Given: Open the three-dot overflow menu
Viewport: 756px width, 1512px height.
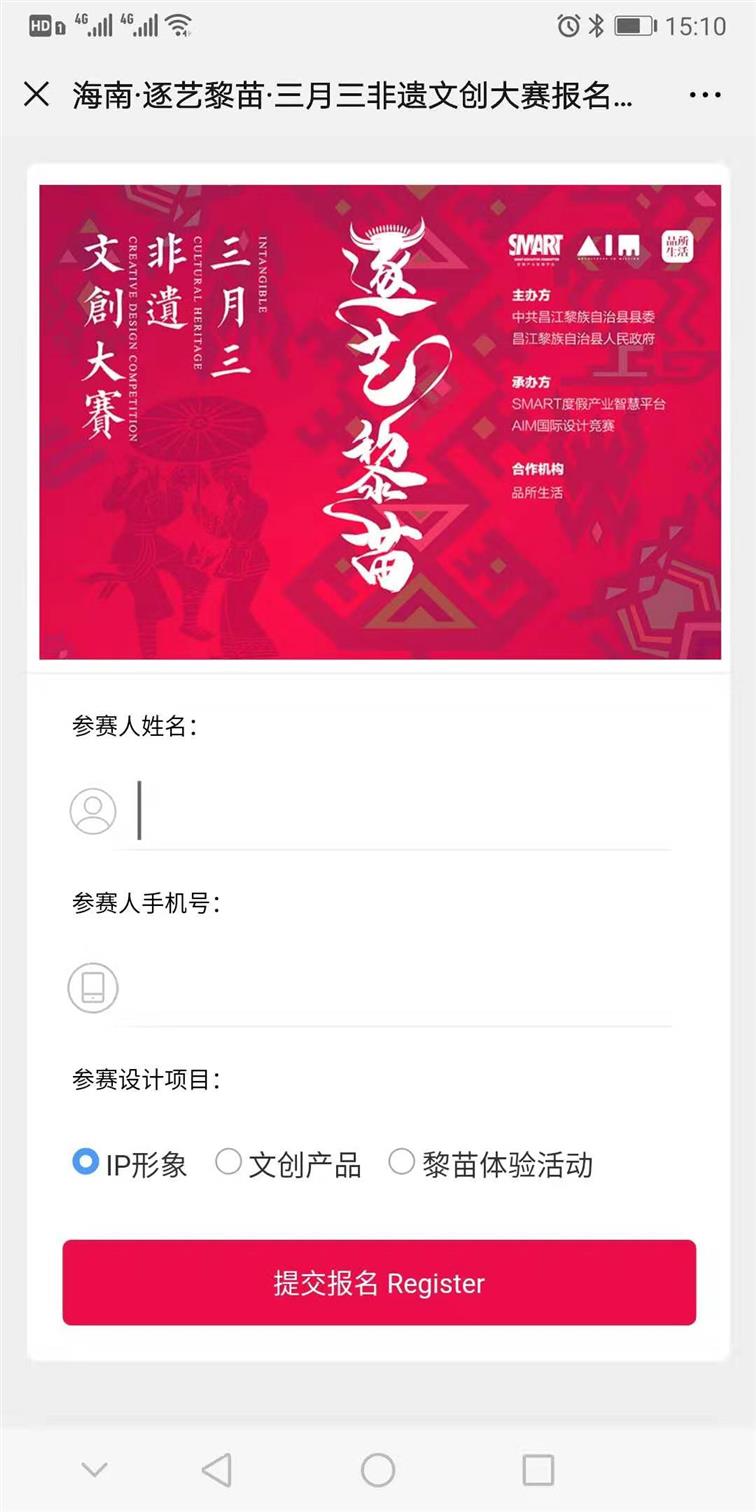Looking at the screenshot, I should point(705,96).
